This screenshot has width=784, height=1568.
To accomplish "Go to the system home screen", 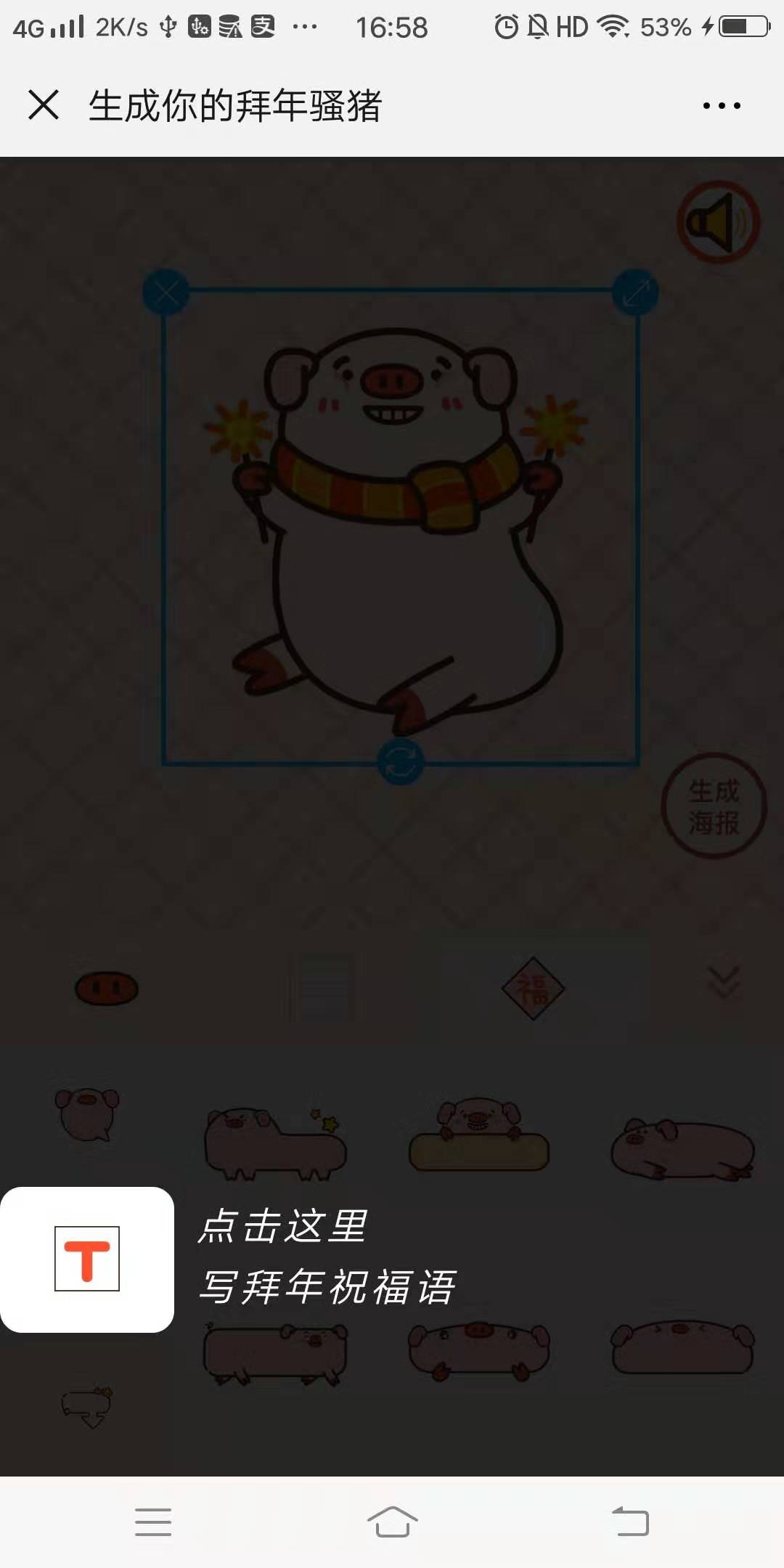I will point(392,1522).
